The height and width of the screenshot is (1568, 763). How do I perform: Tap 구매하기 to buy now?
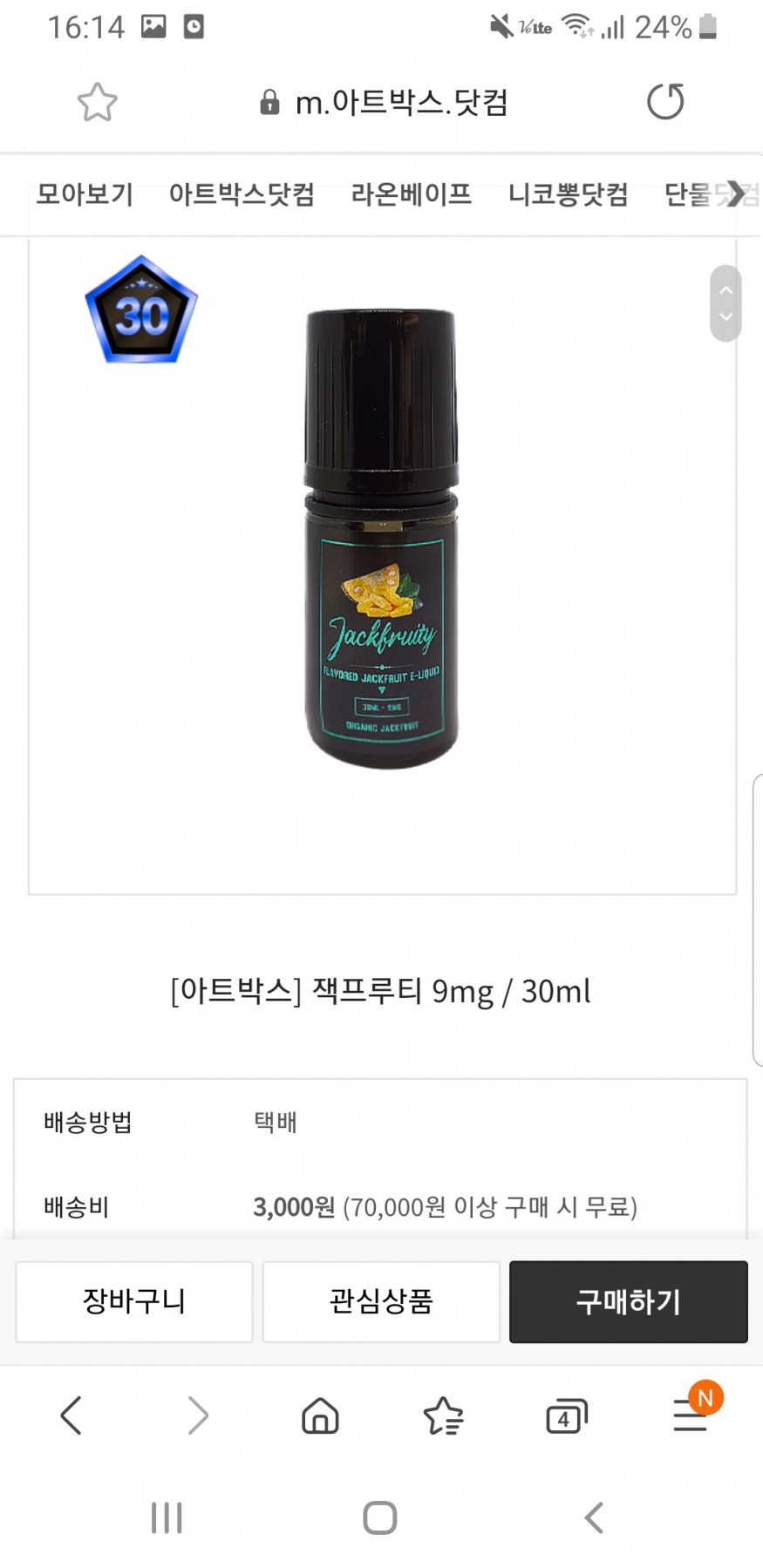pos(628,1301)
